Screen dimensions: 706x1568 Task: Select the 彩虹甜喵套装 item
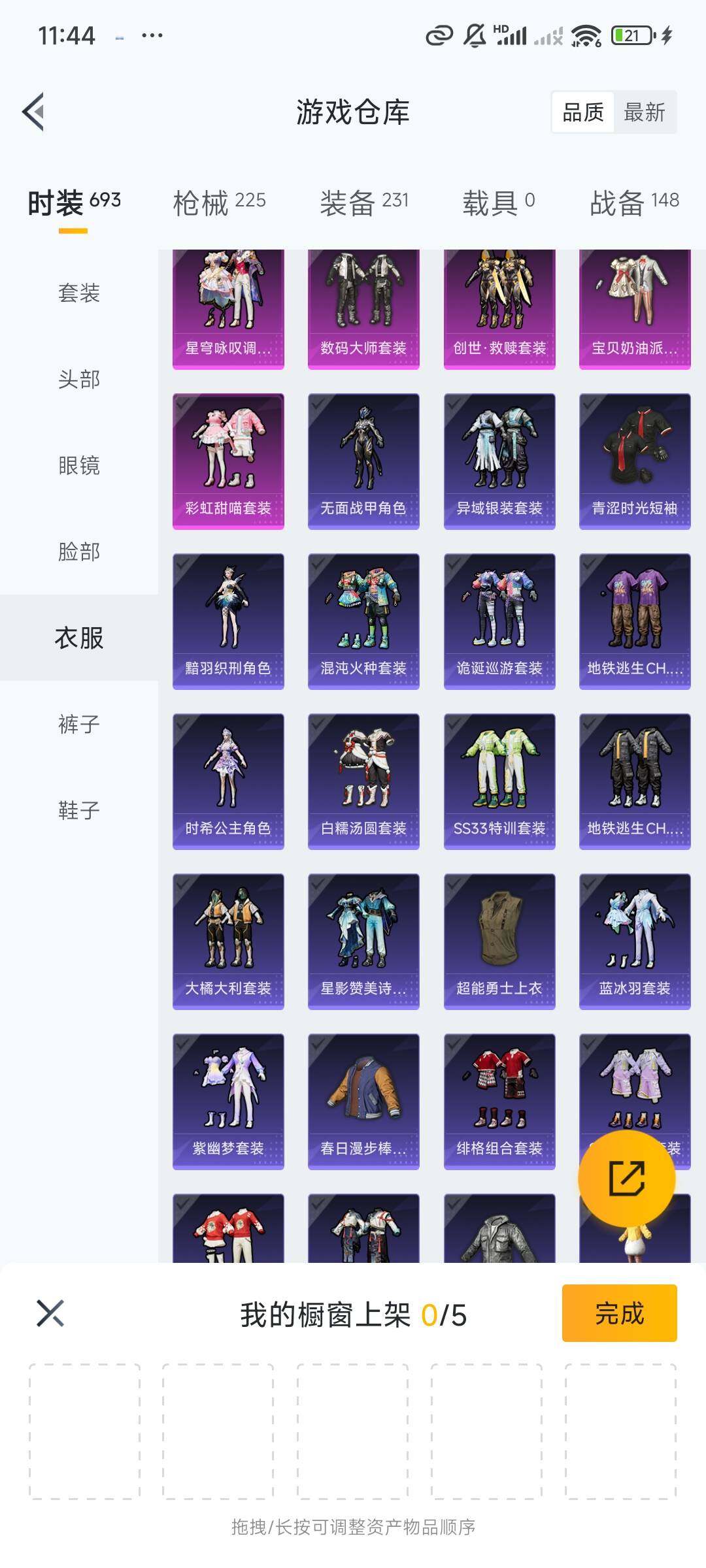228,461
